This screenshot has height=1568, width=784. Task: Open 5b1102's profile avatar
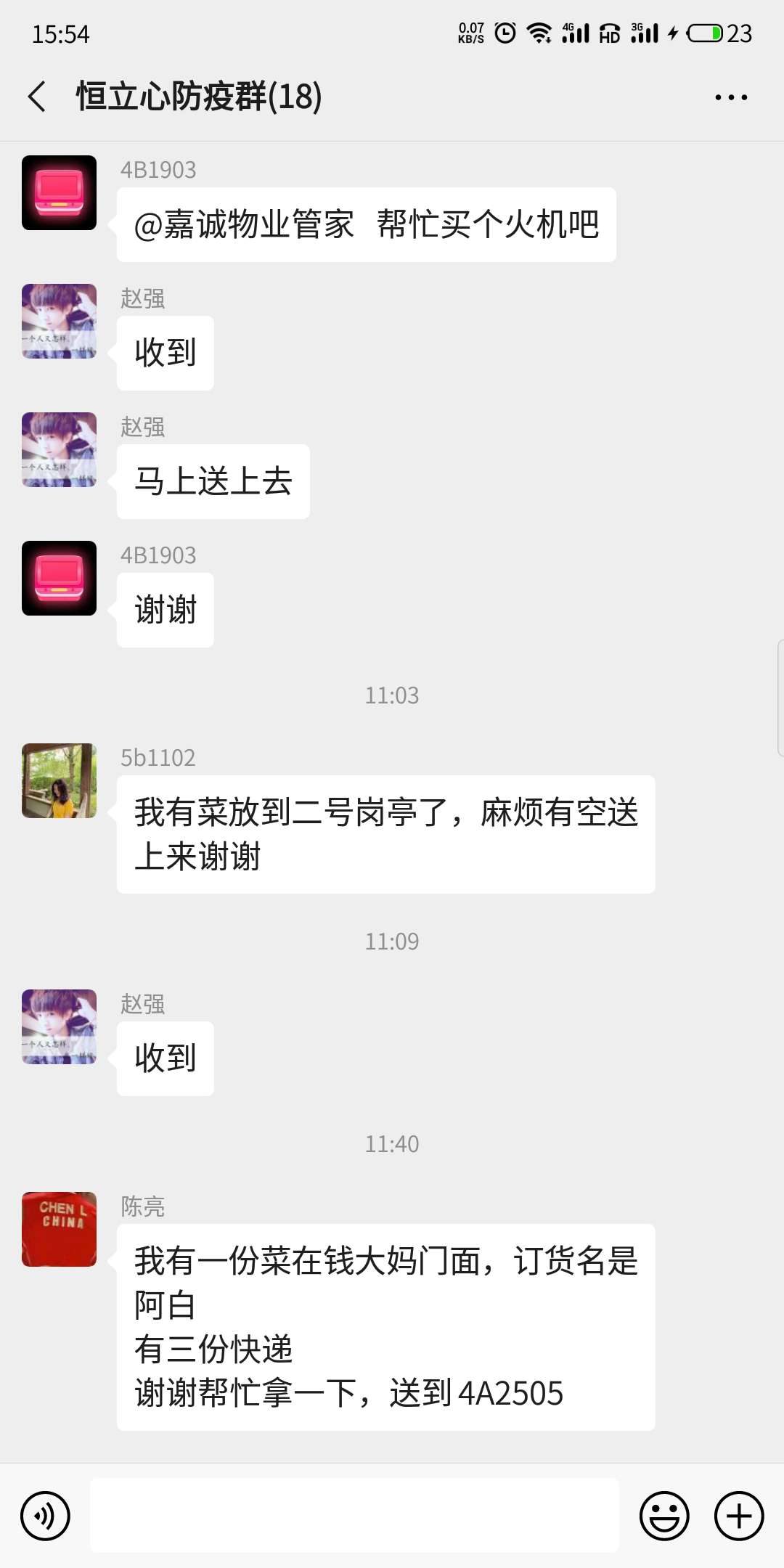coord(59,780)
